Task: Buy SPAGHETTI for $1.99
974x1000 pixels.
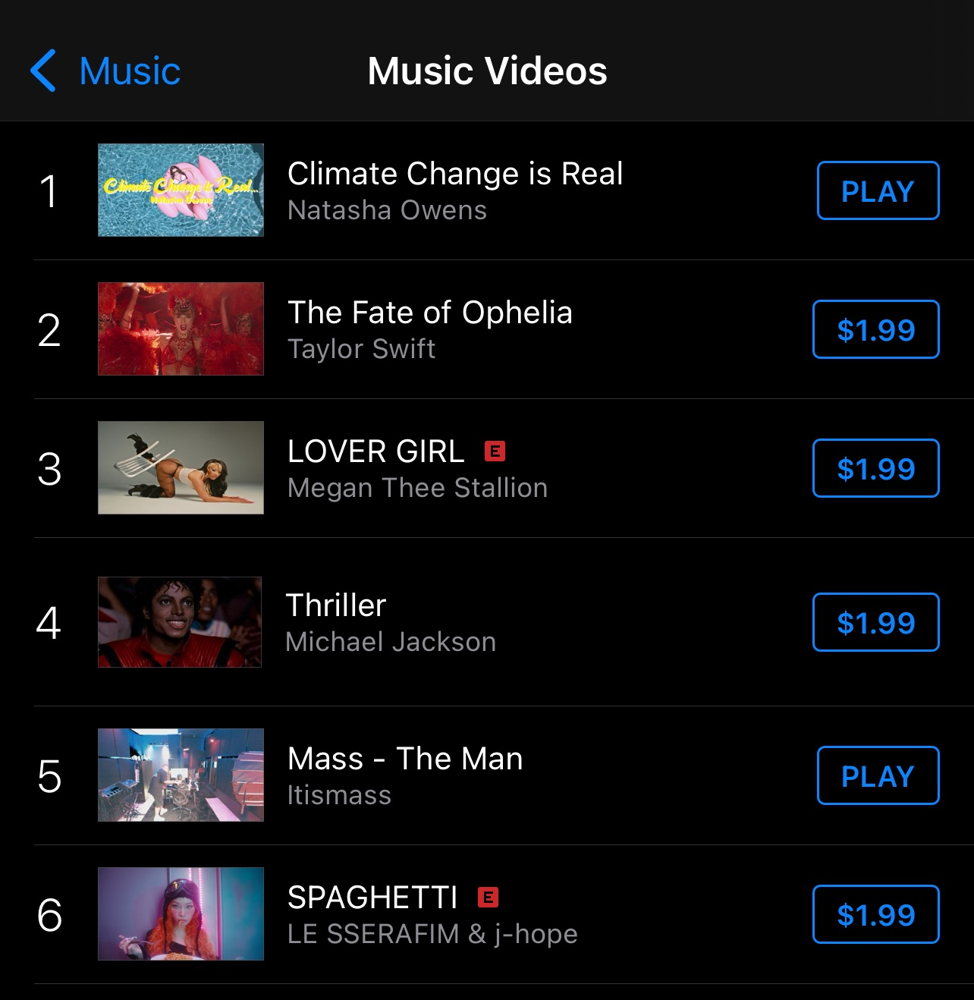Action: tap(875, 914)
